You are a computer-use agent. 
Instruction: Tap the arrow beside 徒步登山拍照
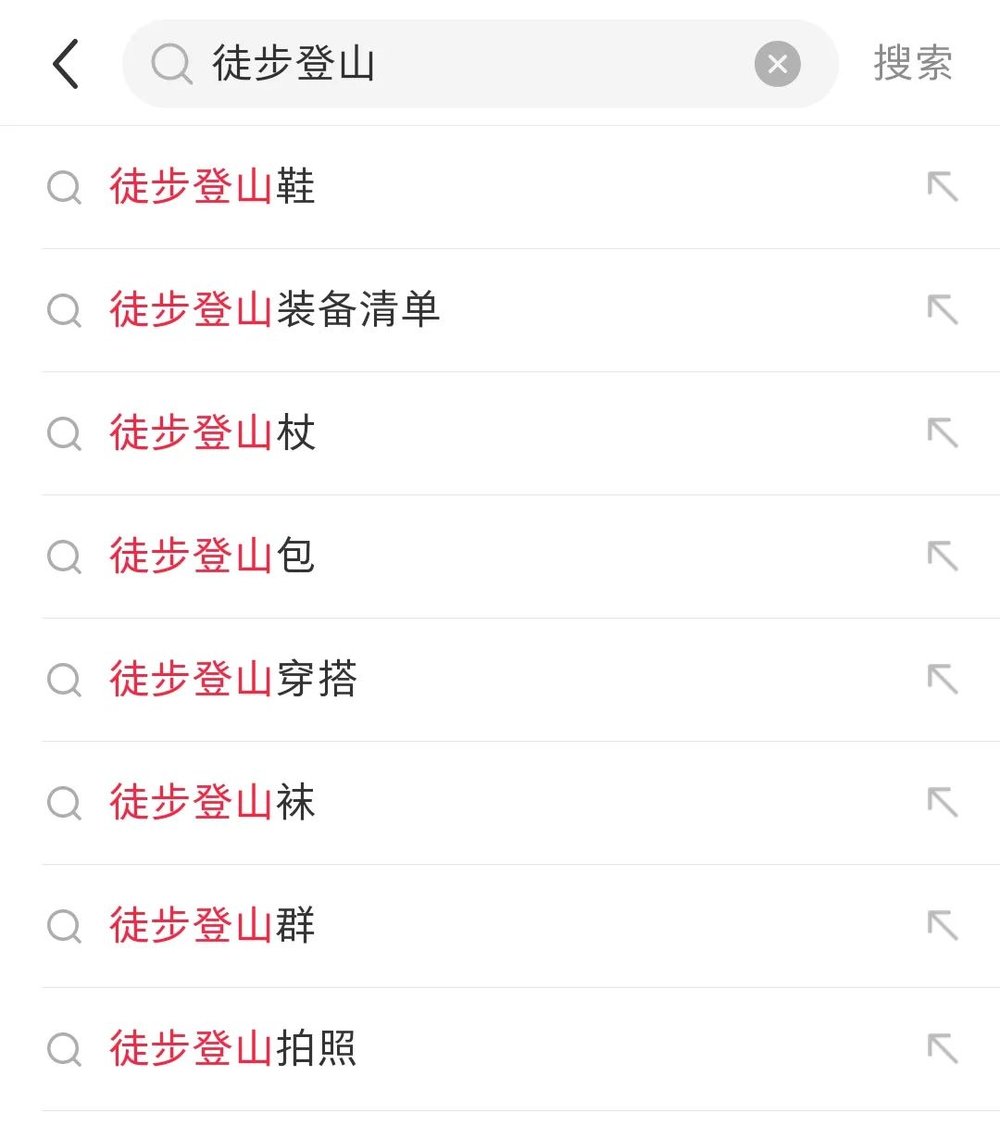click(942, 1049)
